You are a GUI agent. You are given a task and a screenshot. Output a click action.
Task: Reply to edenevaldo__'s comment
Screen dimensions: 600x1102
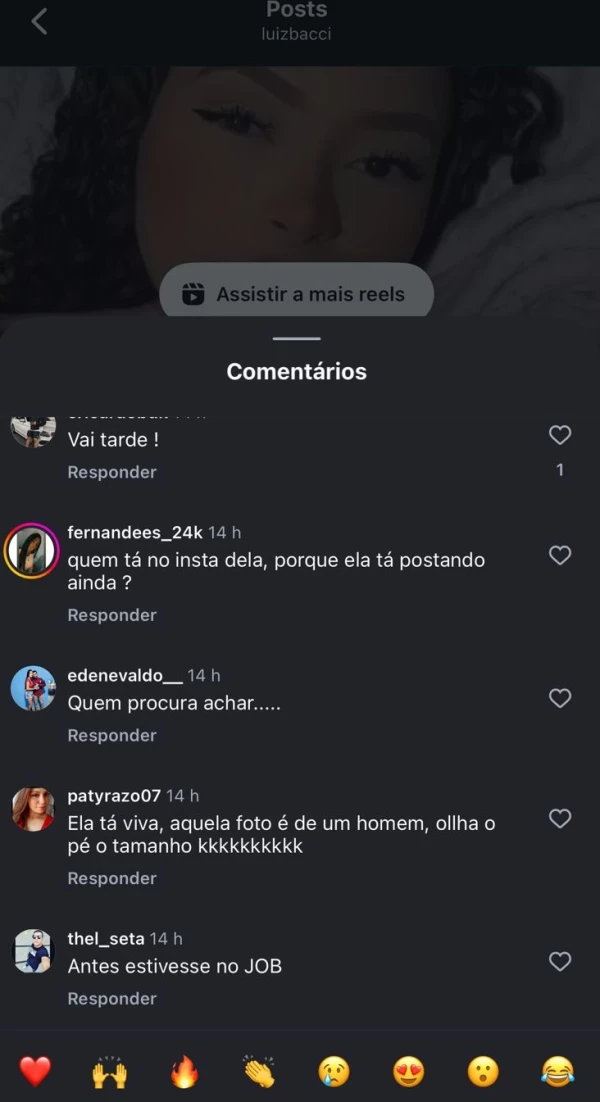[x=112, y=735]
